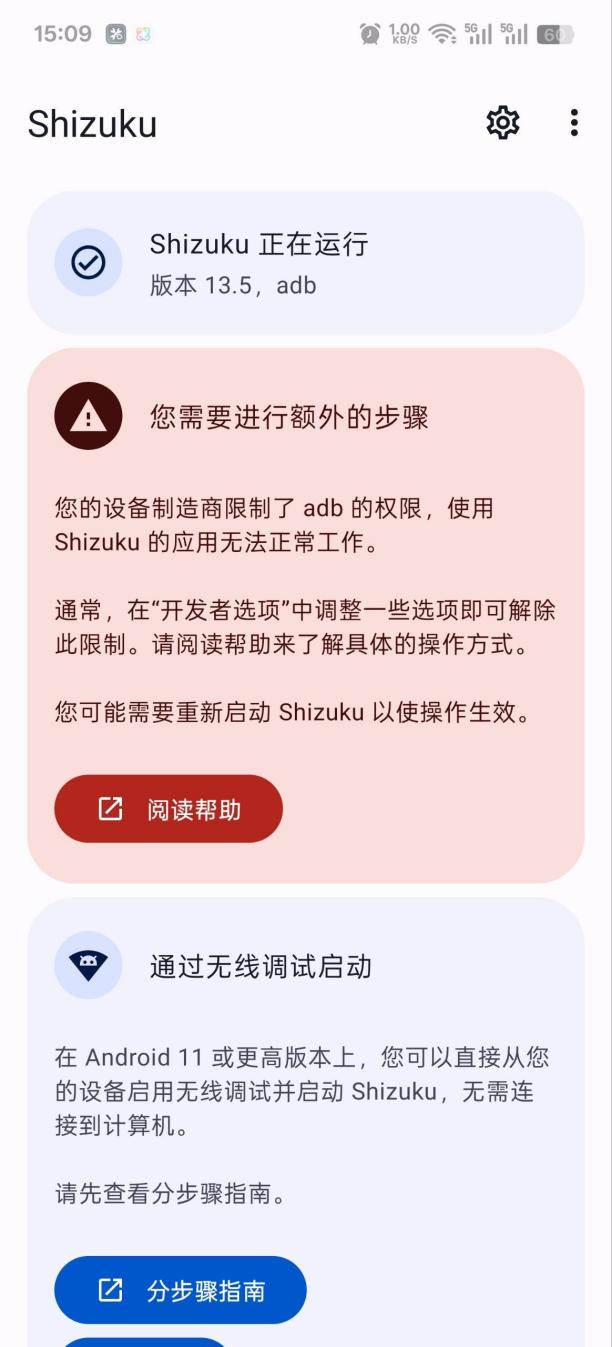Tap the 阅读帮助 button
The width and height of the screenshot is (612, 1347).
point(168,809)
